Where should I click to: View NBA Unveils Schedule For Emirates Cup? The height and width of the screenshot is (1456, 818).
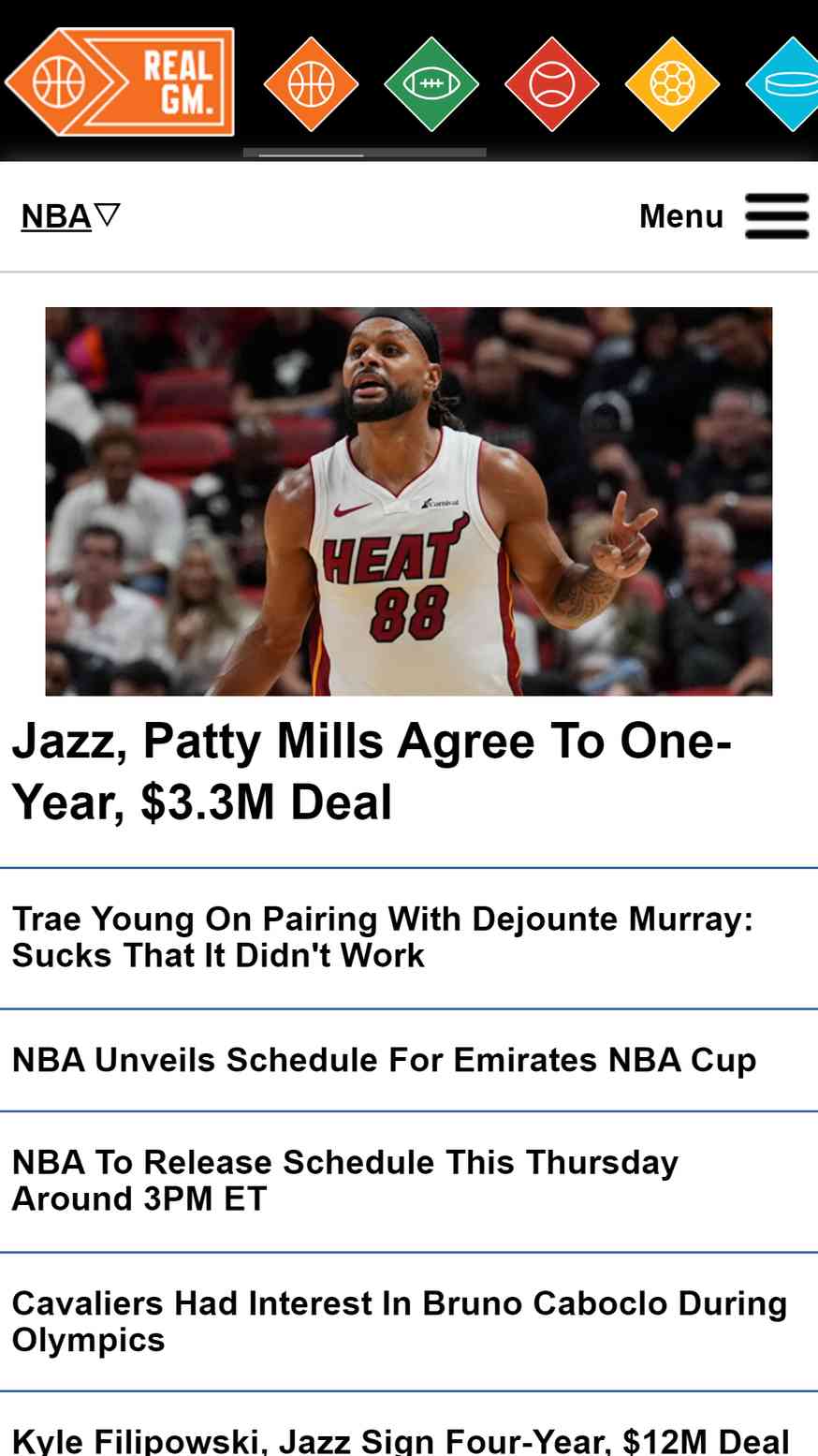click(x=384, y=1060)
